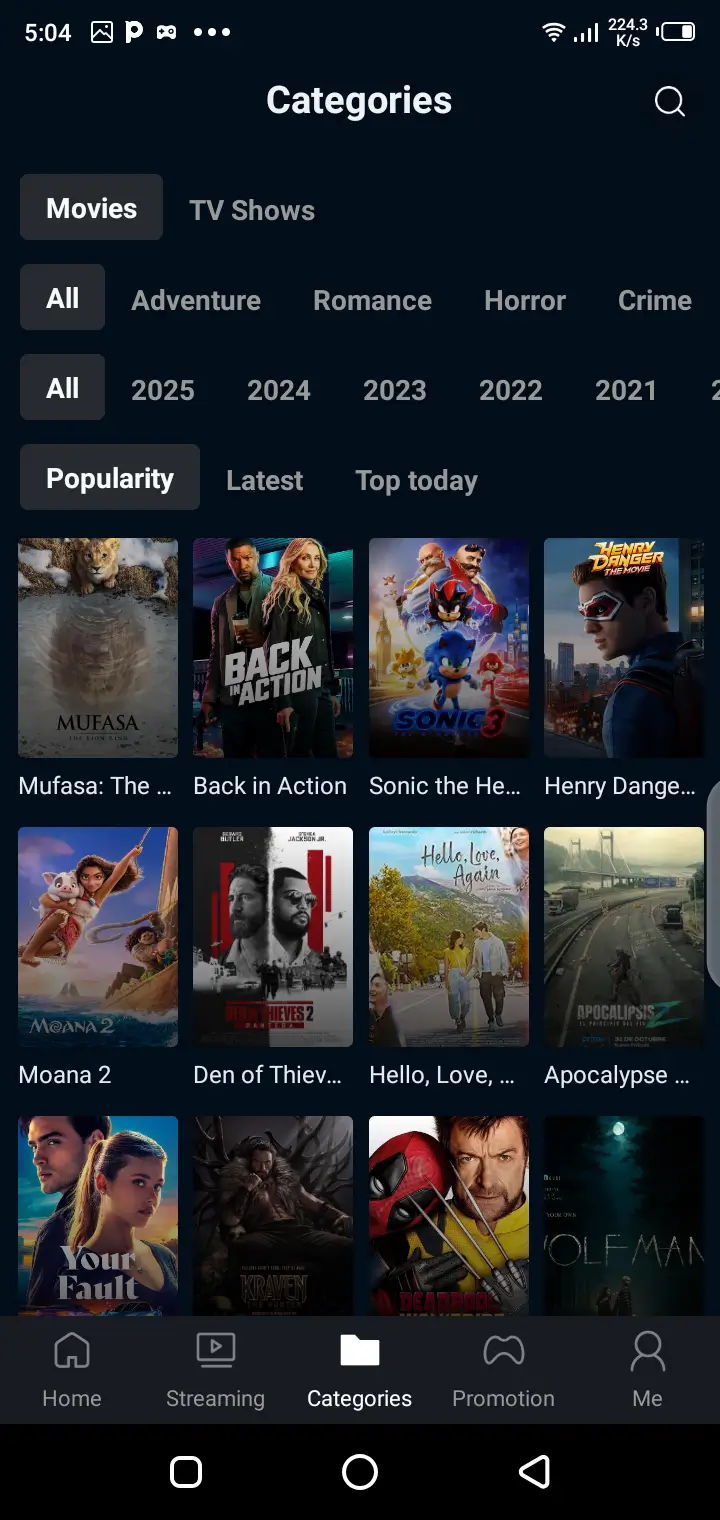Screen dimensions: 720x1520
Task: Open the Moana 2 movie
Action: click(98, 937)
